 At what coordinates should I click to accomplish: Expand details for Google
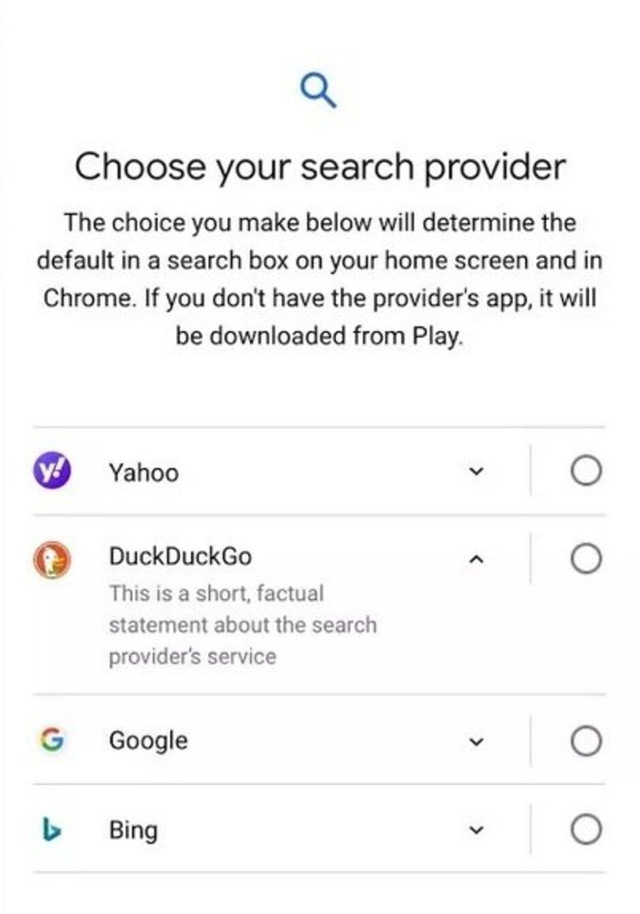click(x=477, y=742)
